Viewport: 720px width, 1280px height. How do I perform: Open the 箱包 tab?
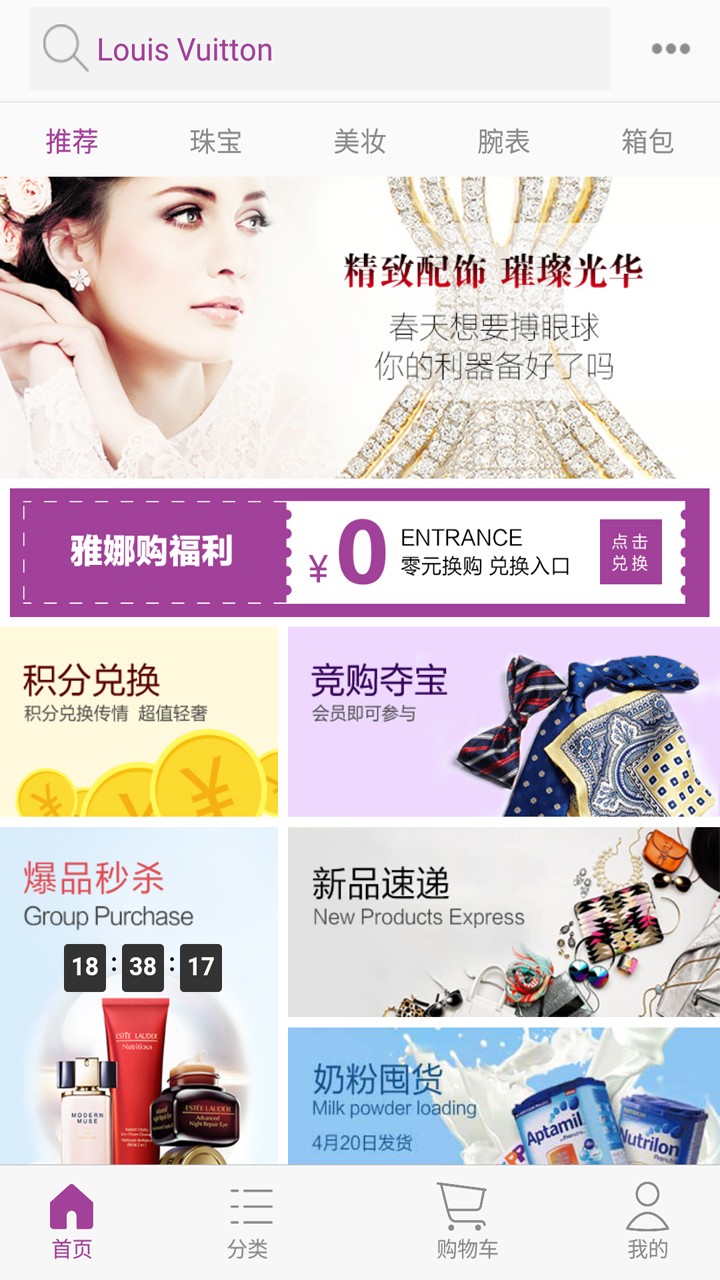click(x=647, y=141)
